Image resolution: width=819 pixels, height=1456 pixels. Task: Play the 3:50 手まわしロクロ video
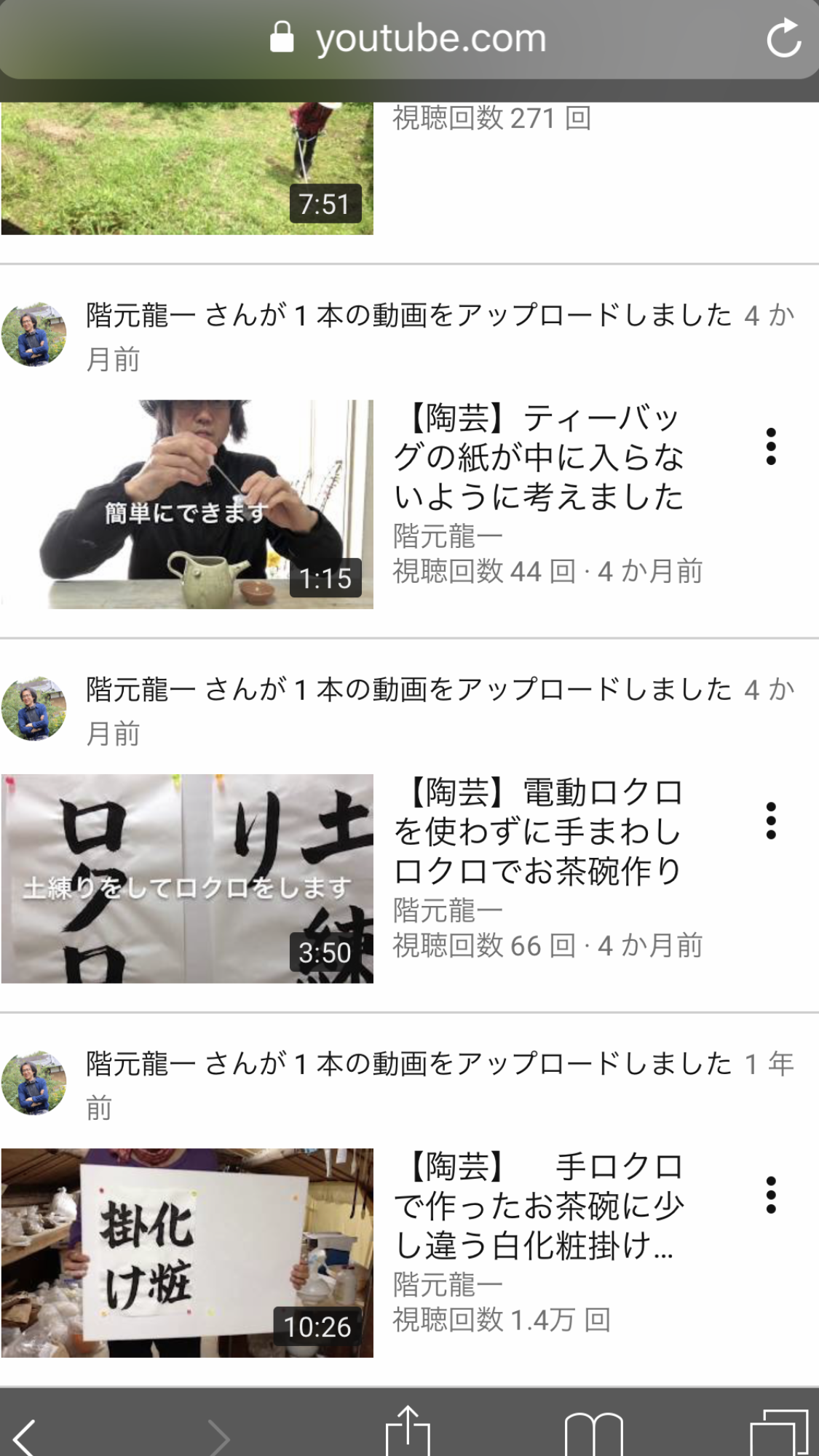(x=187, y=878)
